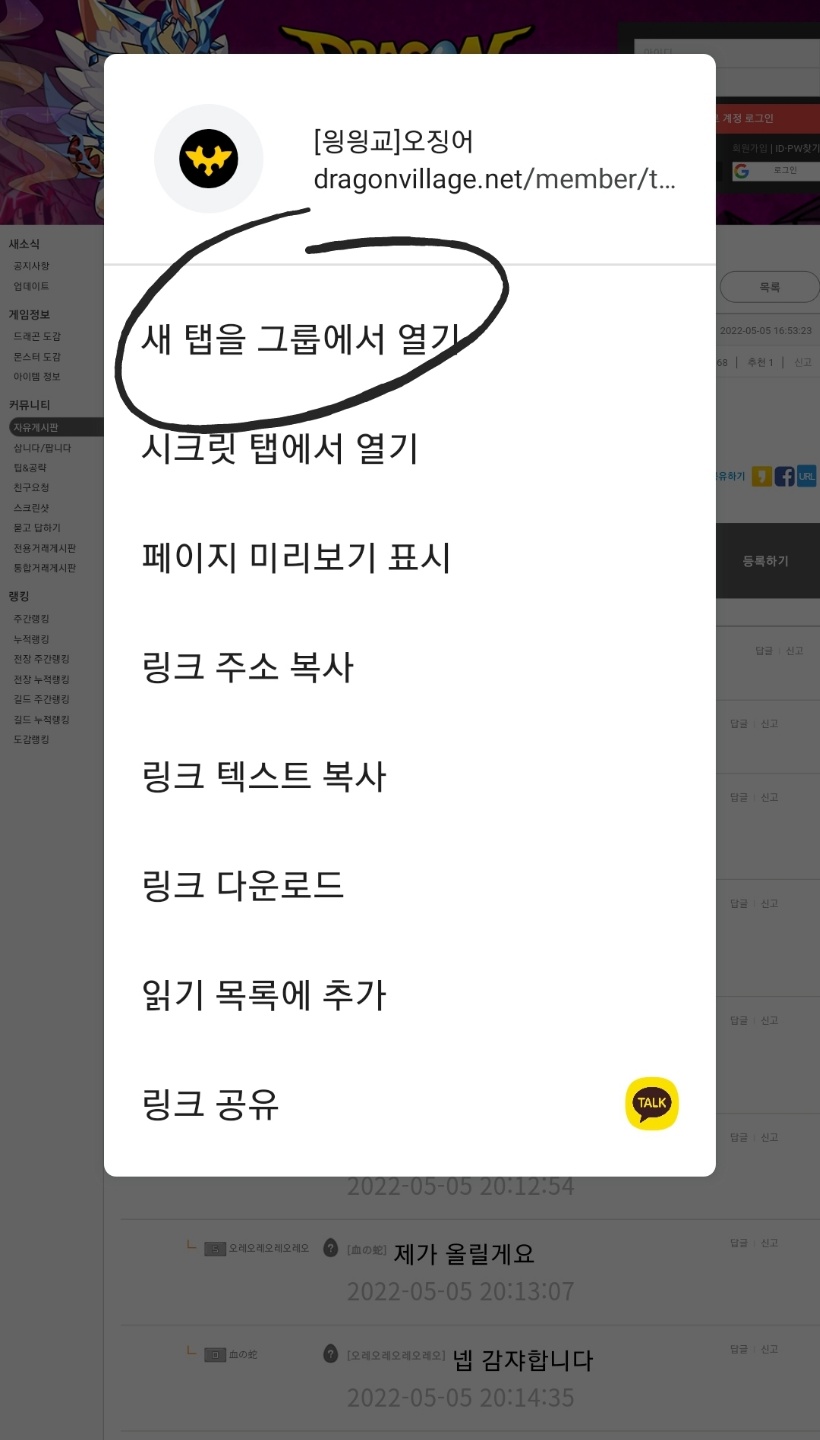Tap 링크 주소 복사 to copy URL

(410, 667)
